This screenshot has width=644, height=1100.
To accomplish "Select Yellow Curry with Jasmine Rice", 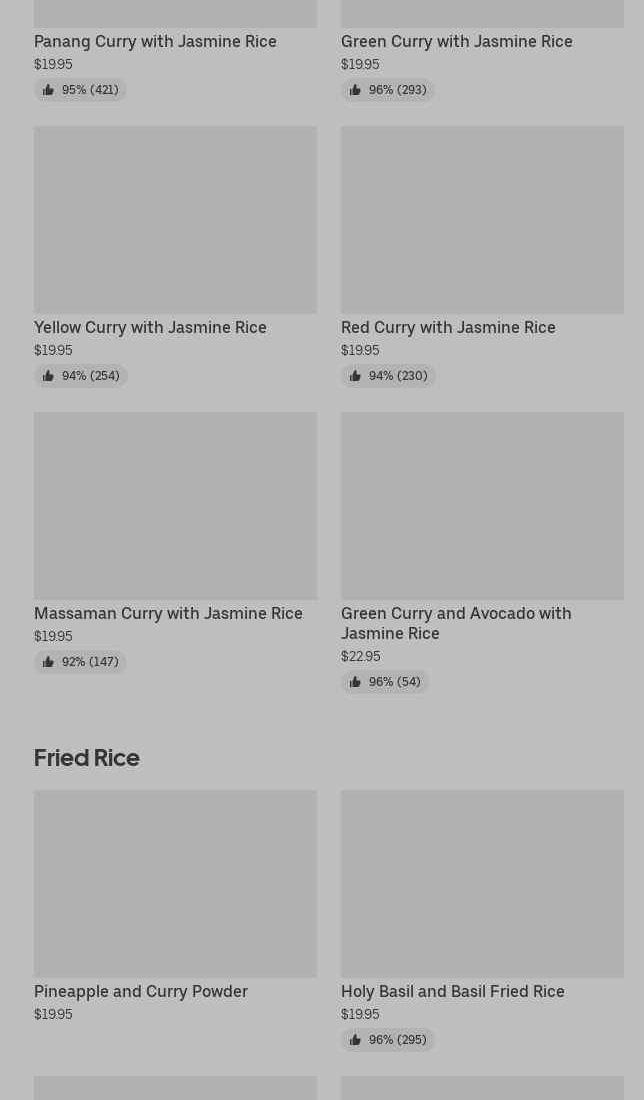I will point(150,328).
